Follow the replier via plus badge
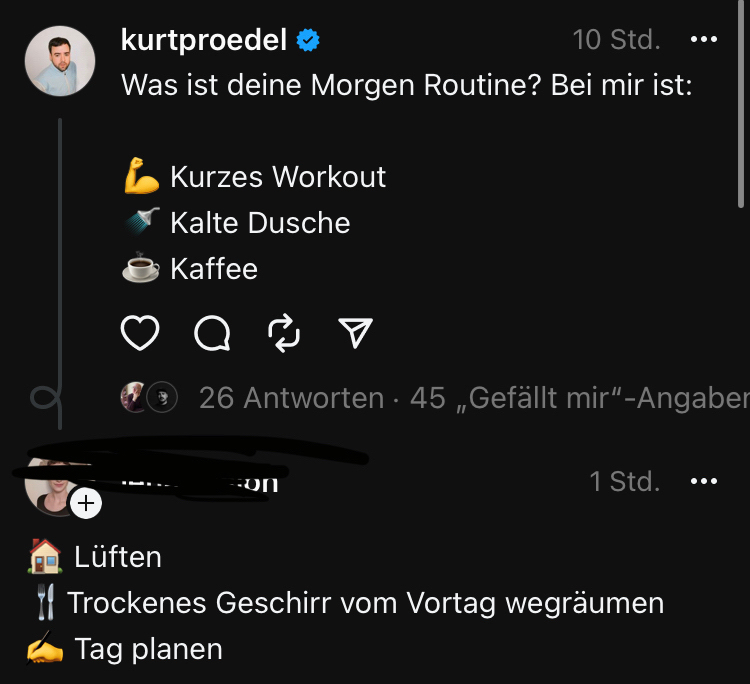The width and height of the screenshot is (750, 684). pos(87,503)
